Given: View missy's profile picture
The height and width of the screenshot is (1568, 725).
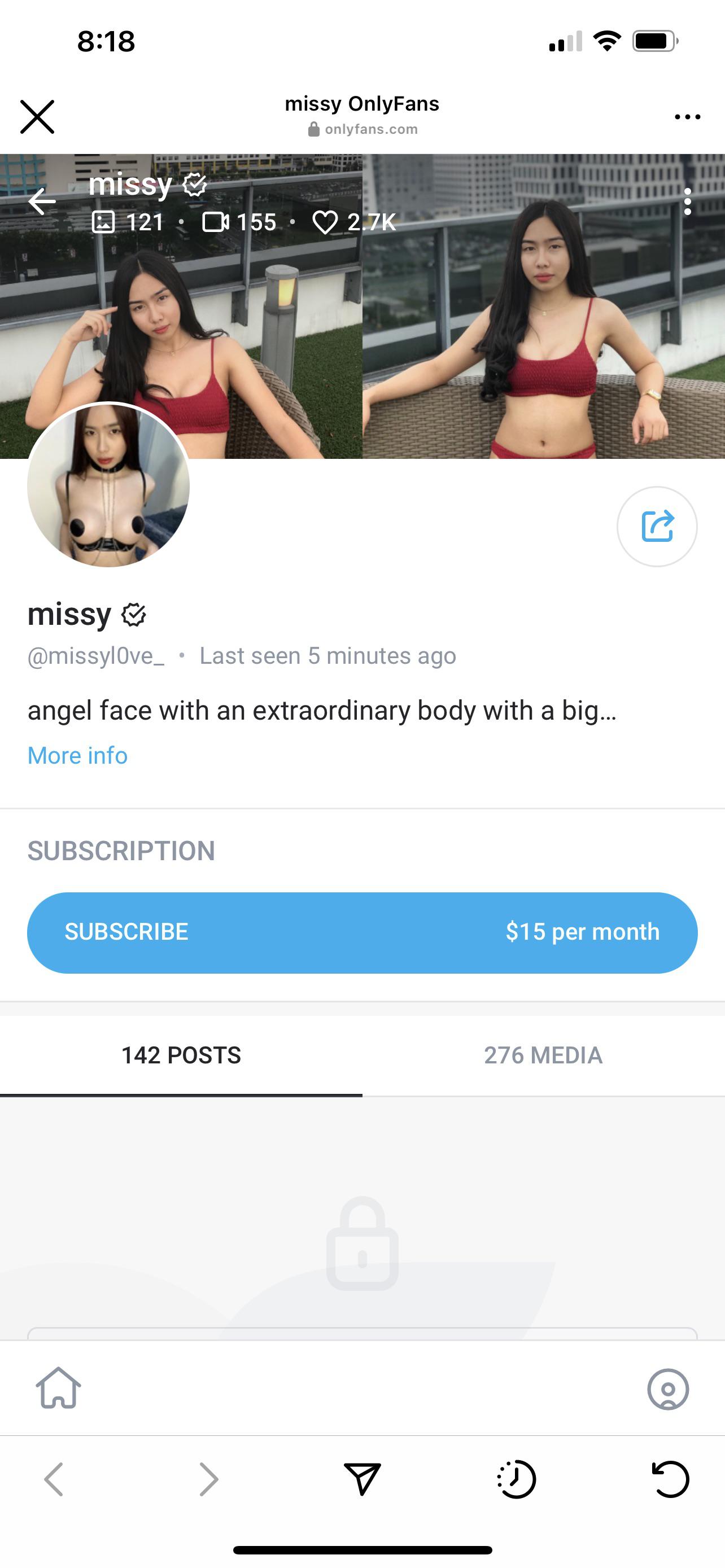Looking at the screenshot, I should pos(108,485).
